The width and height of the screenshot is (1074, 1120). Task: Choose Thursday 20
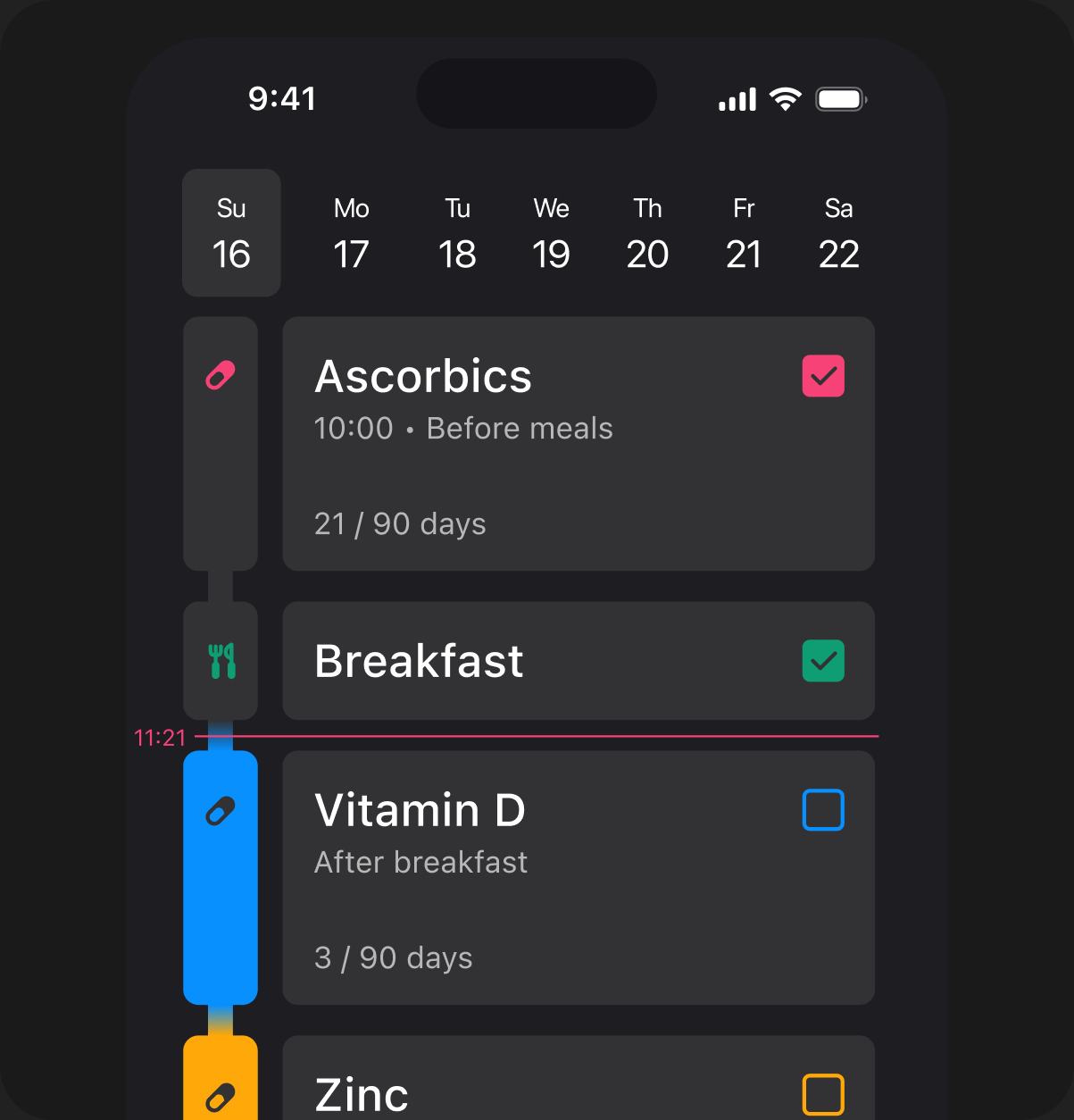(x=648, y=232)
